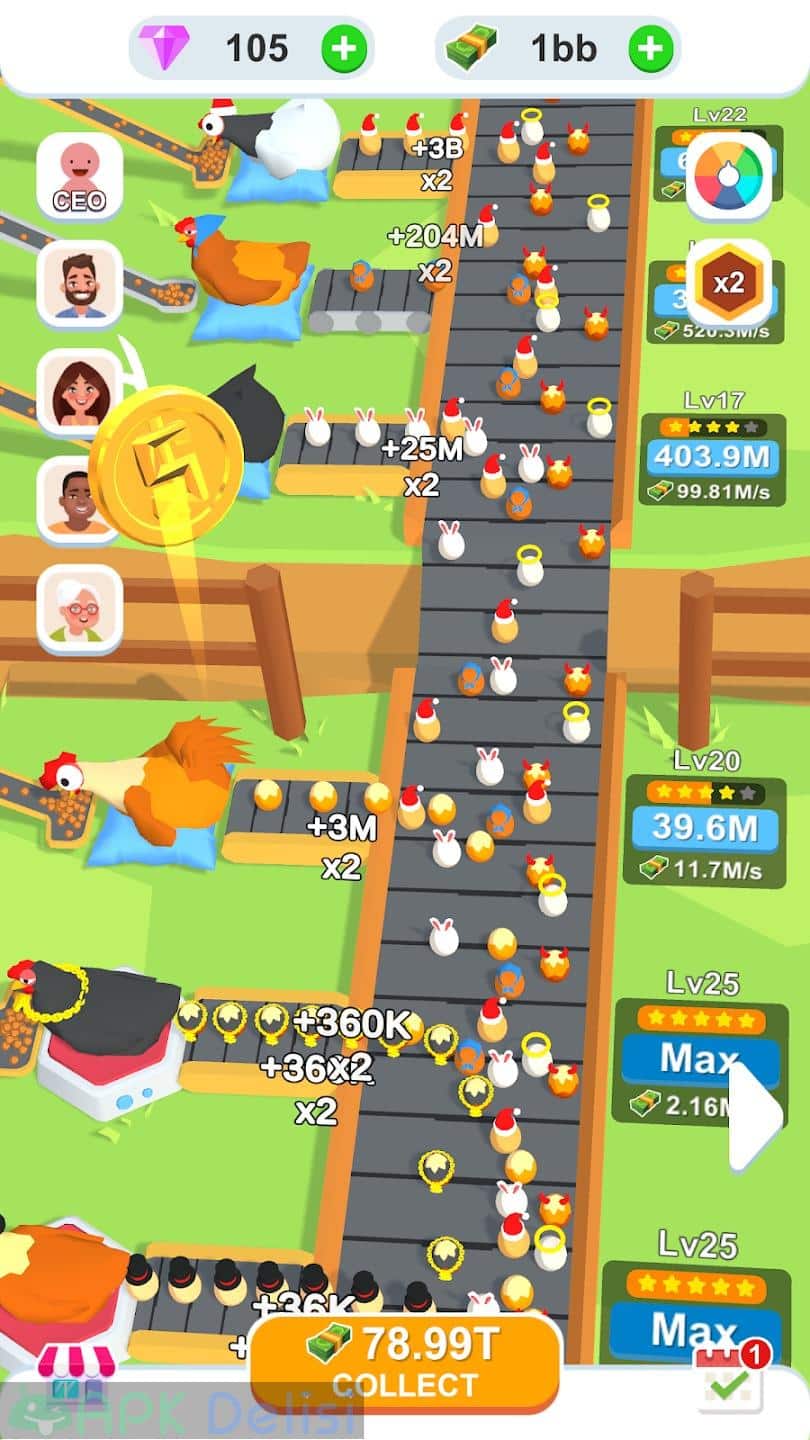Collect the 78.99T cash
This screenshot has width=810, height=1440.
pyautogui.click(x=404, y=1361)
